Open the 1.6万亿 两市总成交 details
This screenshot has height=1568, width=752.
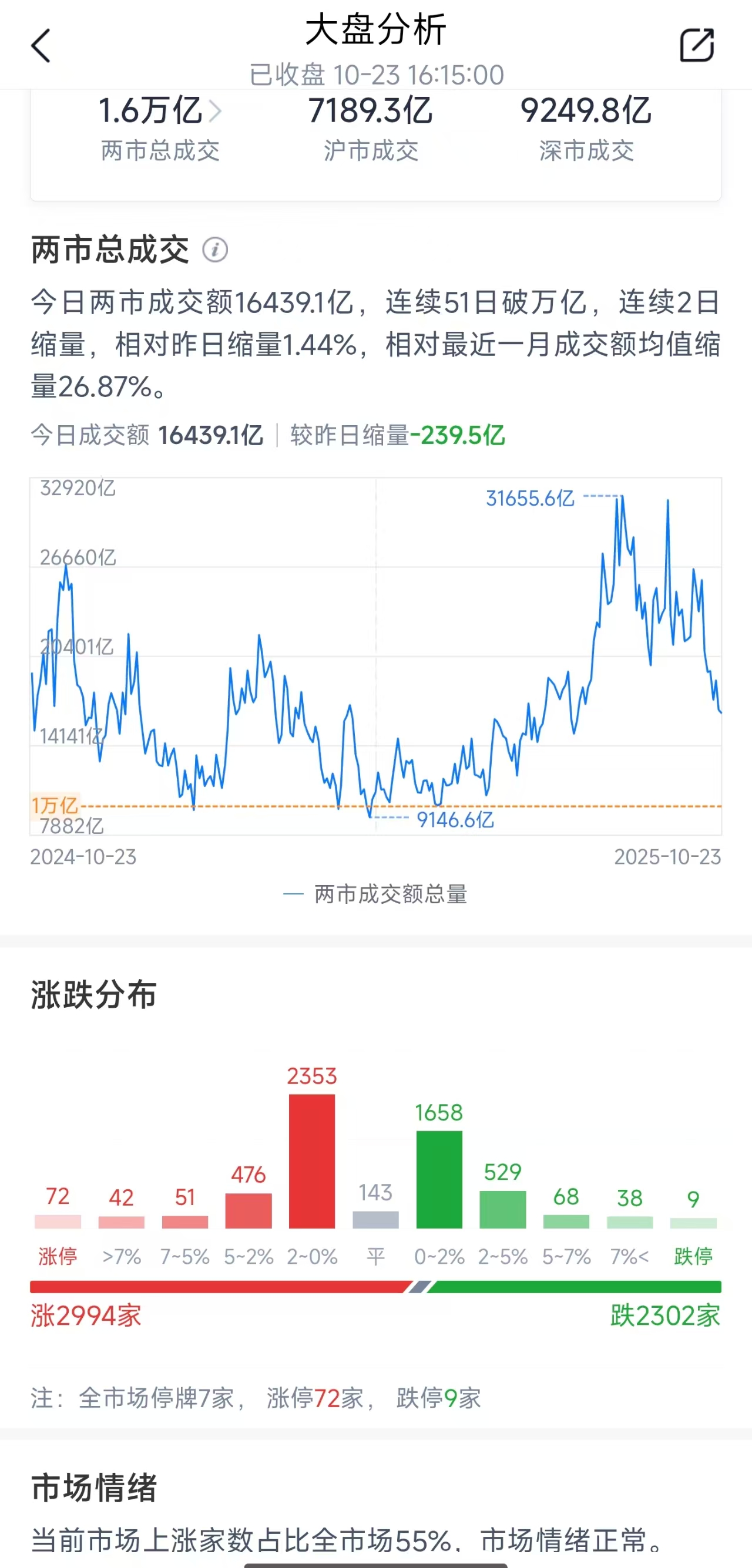click(160, 112)
